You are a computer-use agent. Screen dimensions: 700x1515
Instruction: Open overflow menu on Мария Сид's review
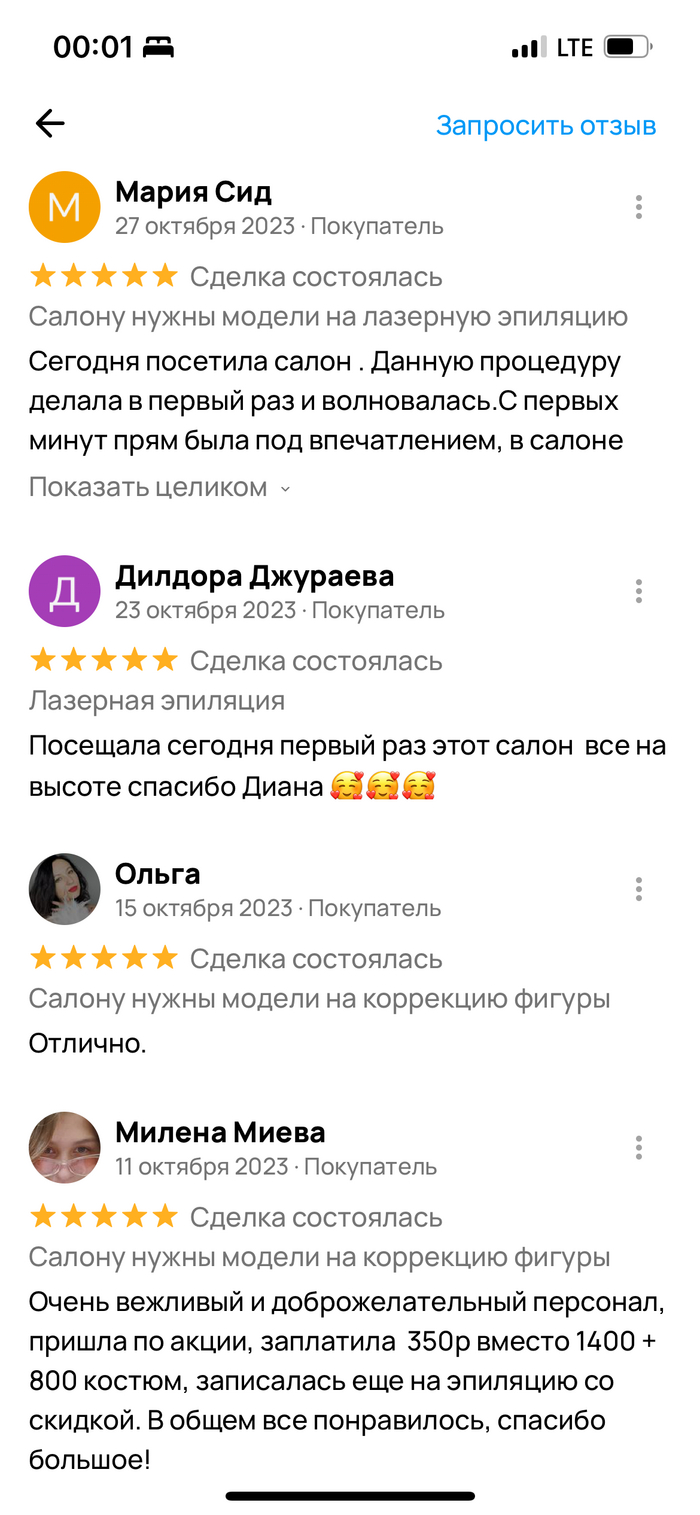639,207
